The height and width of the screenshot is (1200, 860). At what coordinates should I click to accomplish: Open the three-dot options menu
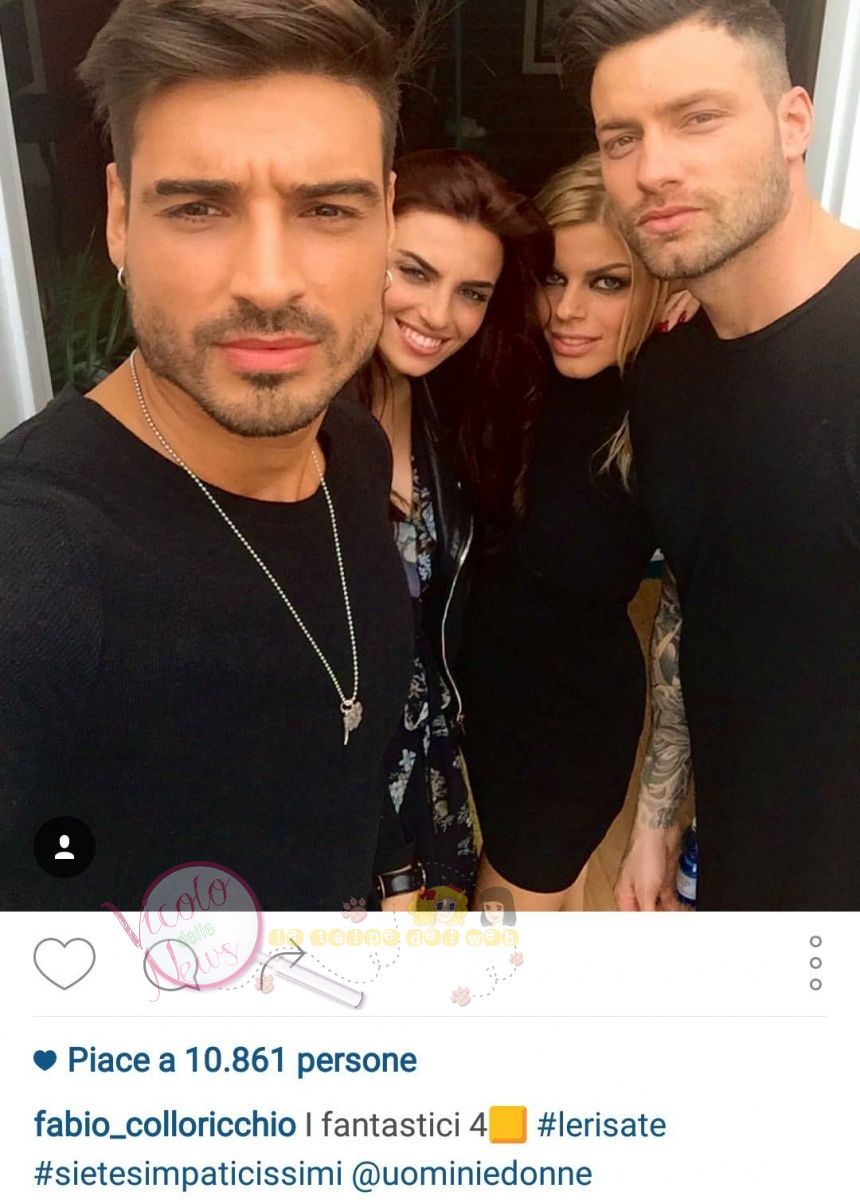click(816, 962)
